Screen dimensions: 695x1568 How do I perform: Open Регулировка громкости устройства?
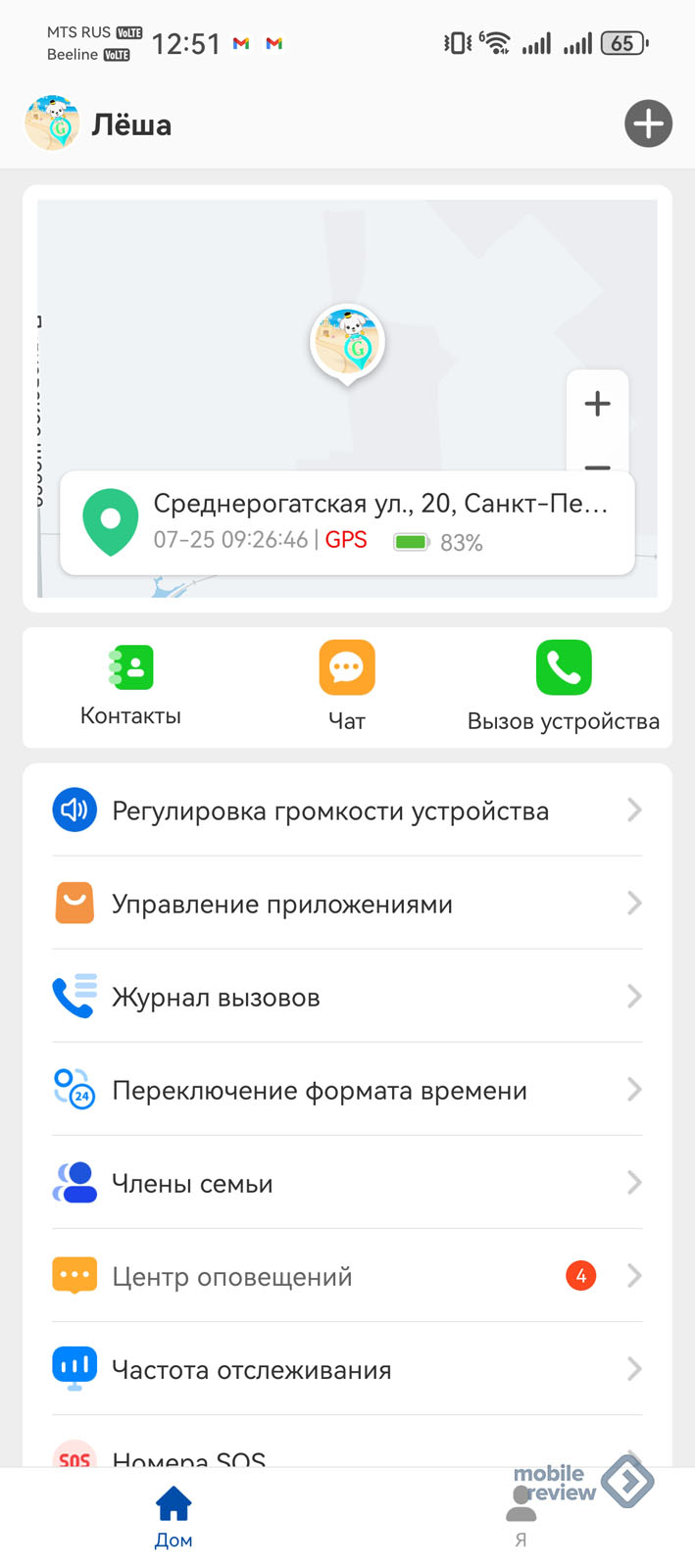347,810
